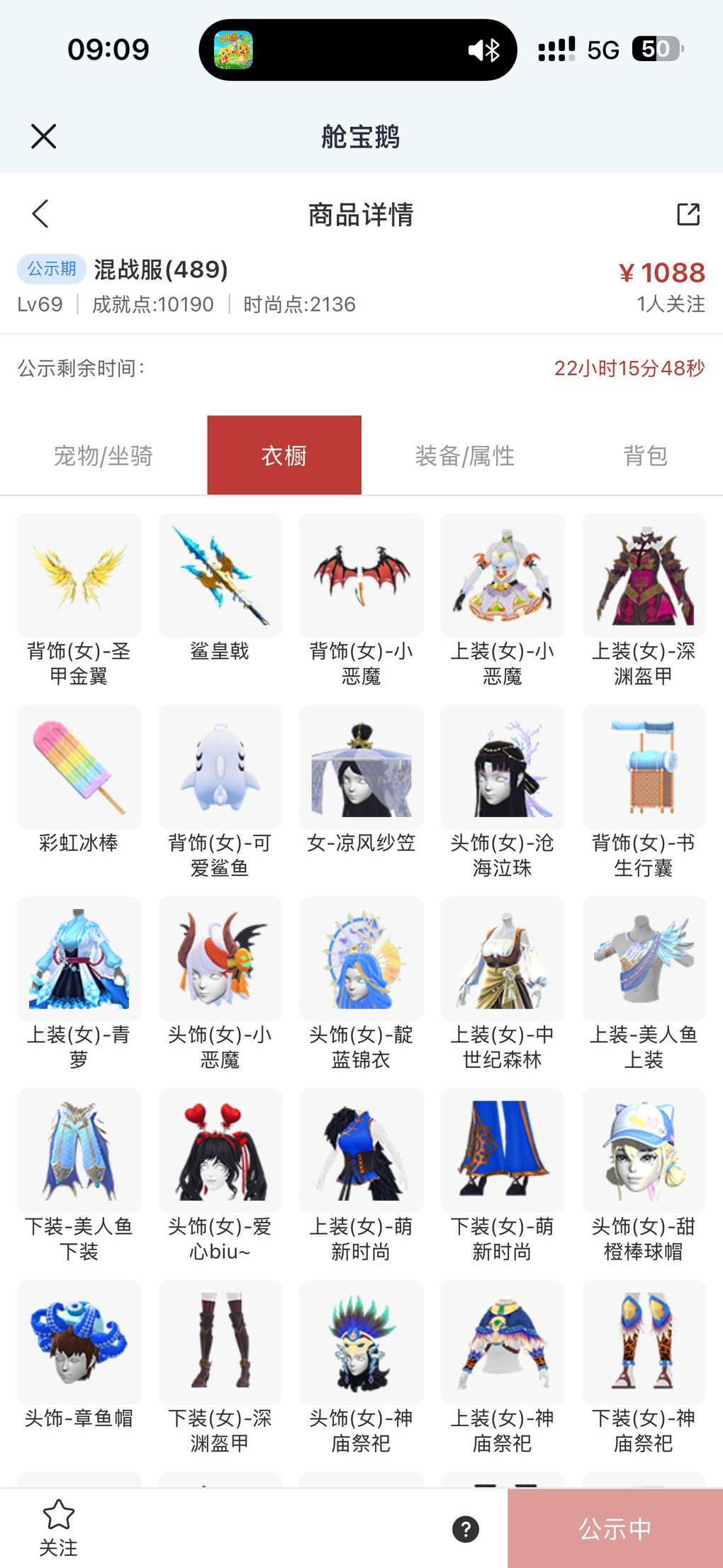Tap the 公示中 button
Image resolution: width=723 pixels, height=1568 pixels.
[x=615, y=1529]
